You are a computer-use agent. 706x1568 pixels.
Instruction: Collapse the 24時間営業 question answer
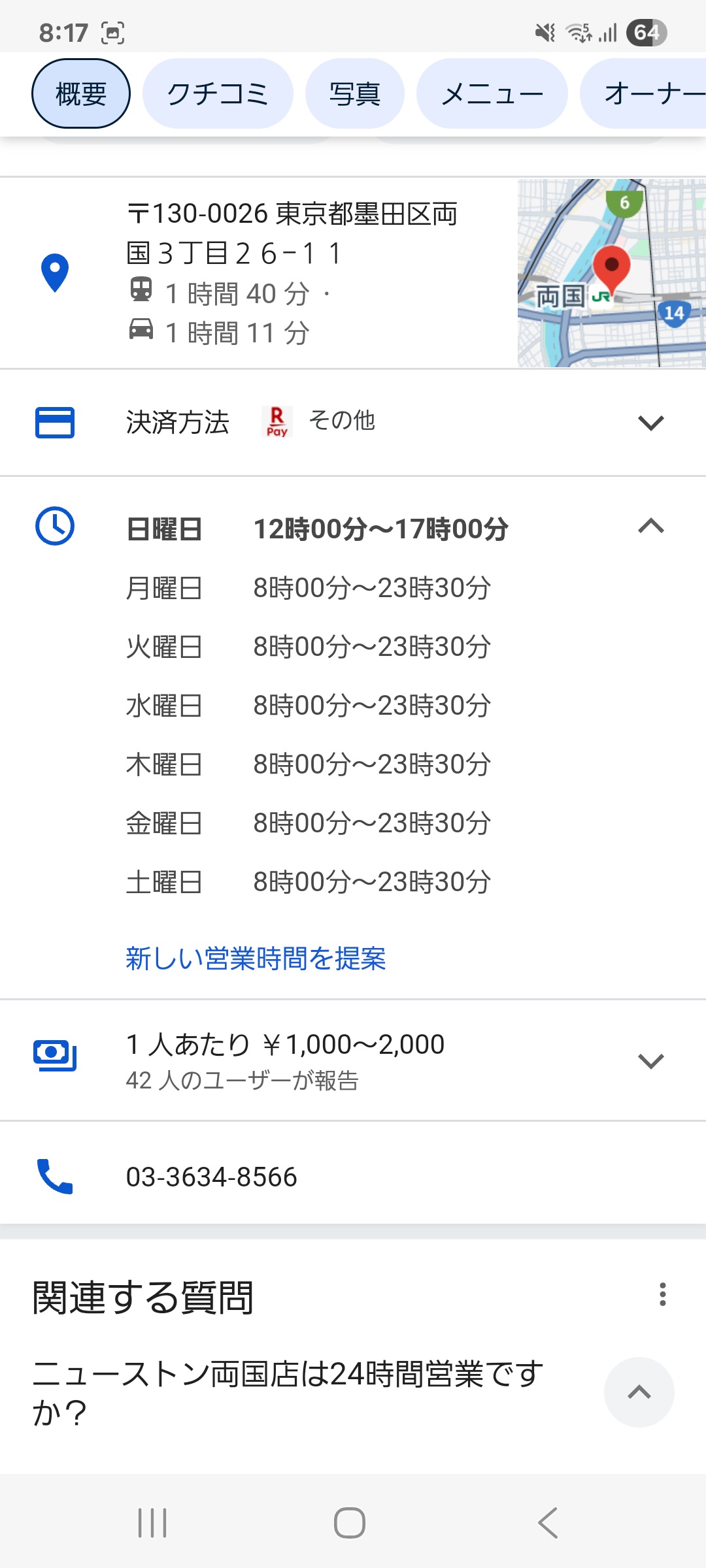click(x=639, y=1392)
